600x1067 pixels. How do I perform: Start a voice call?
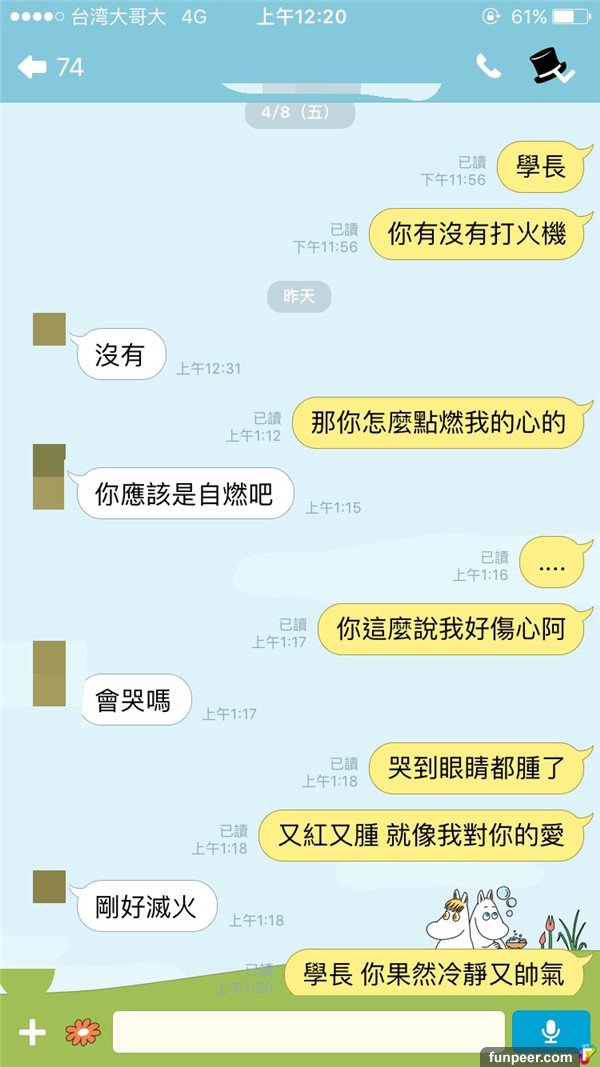click(489, 67)
